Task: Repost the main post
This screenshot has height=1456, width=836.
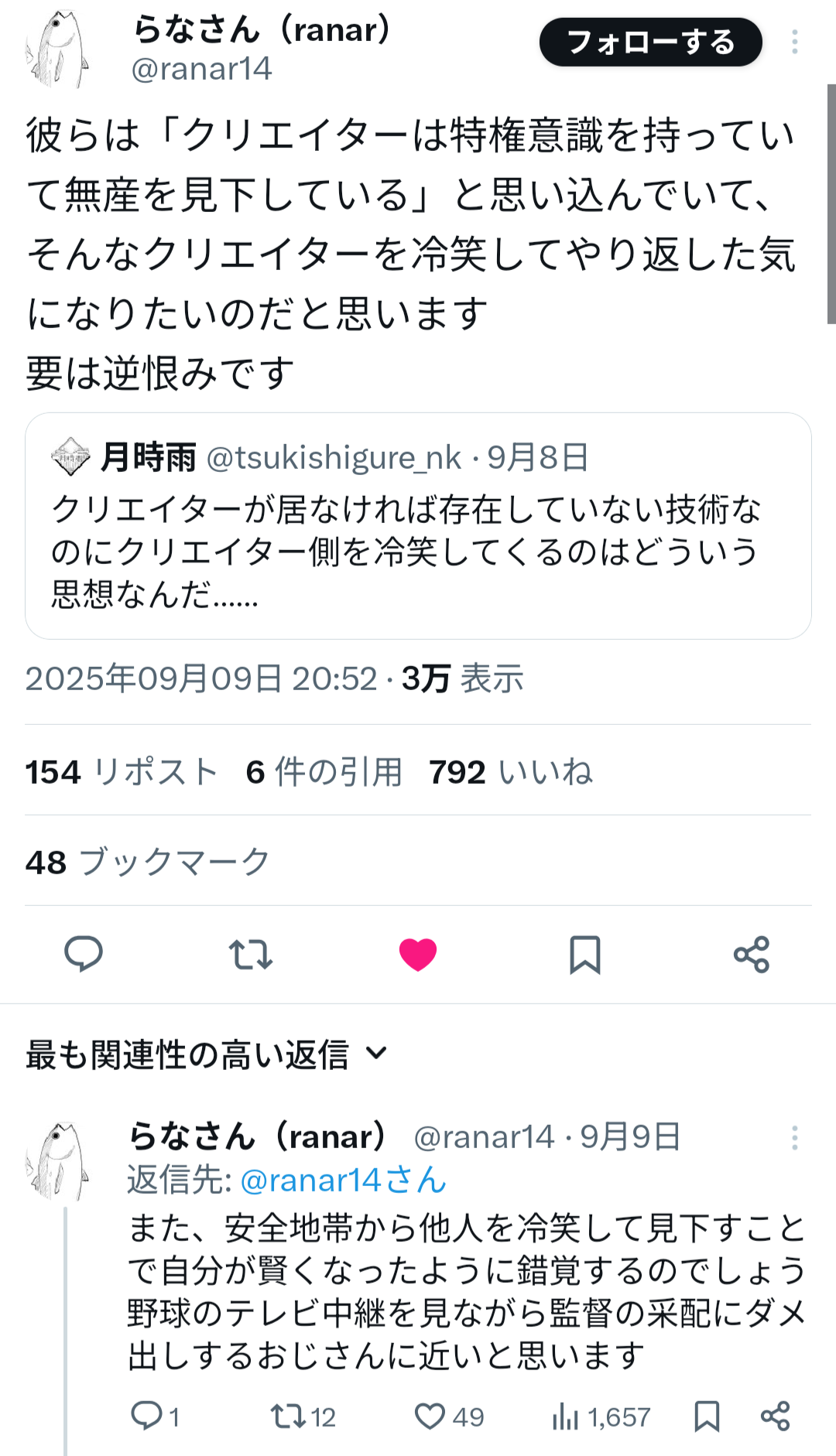Action: tap(251, 954)
